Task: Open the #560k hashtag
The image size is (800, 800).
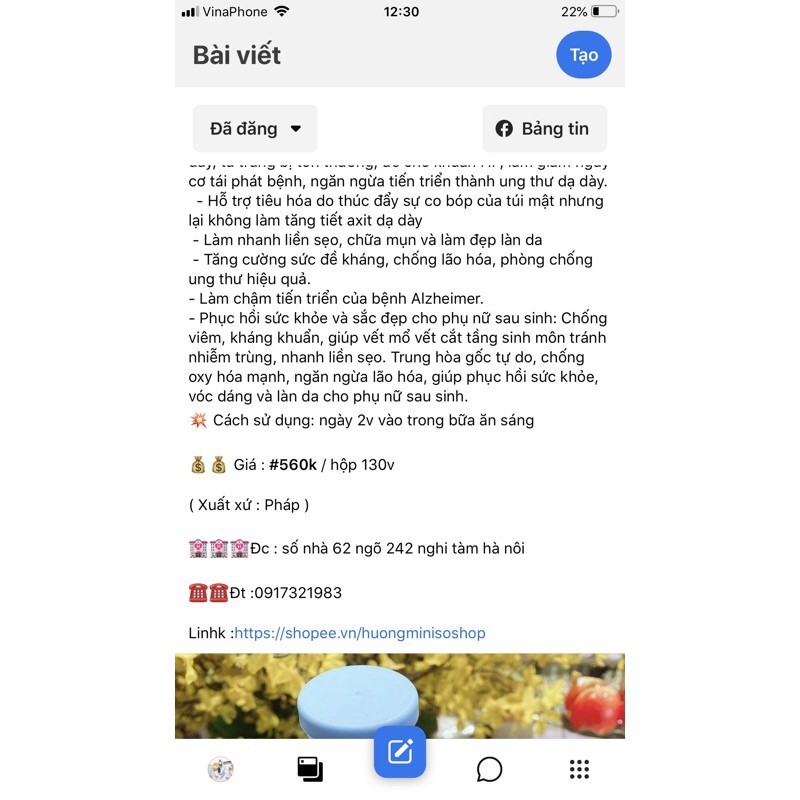Action: (293, 465)
